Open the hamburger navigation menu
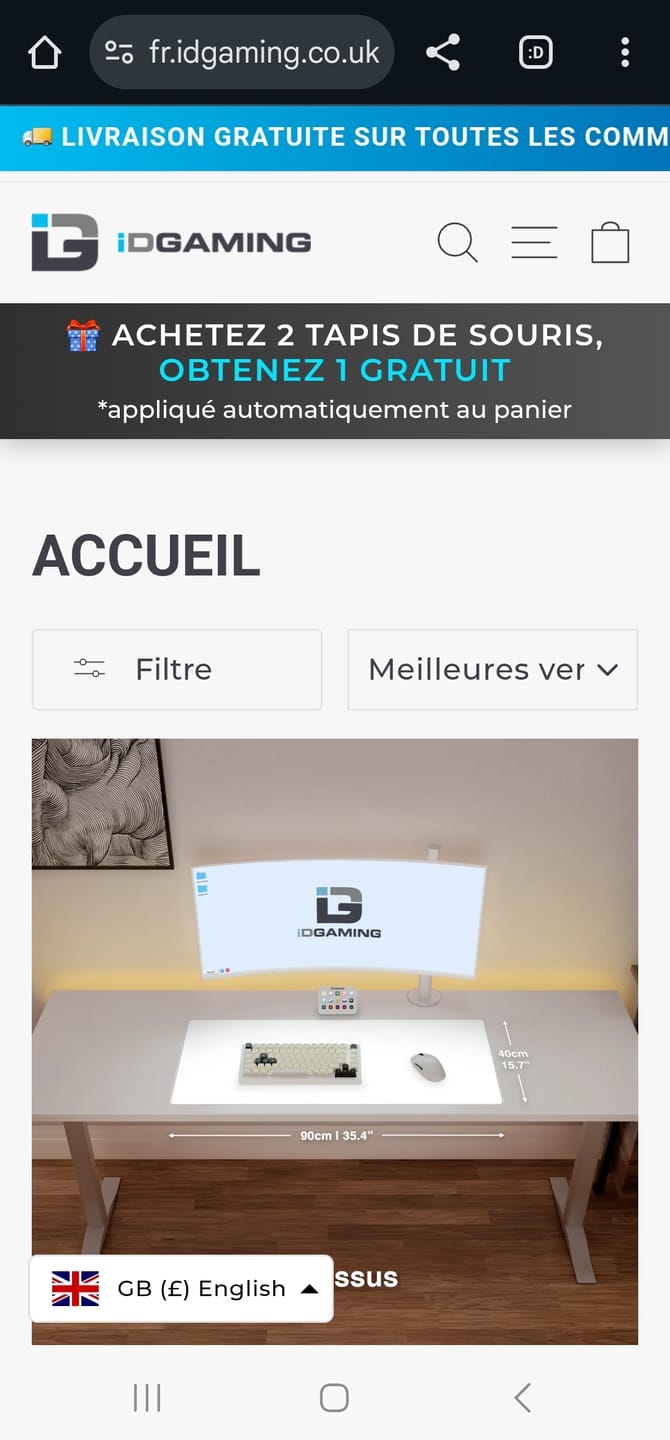The width and height of the screenshot is (670, 1440). pos(534,242)
